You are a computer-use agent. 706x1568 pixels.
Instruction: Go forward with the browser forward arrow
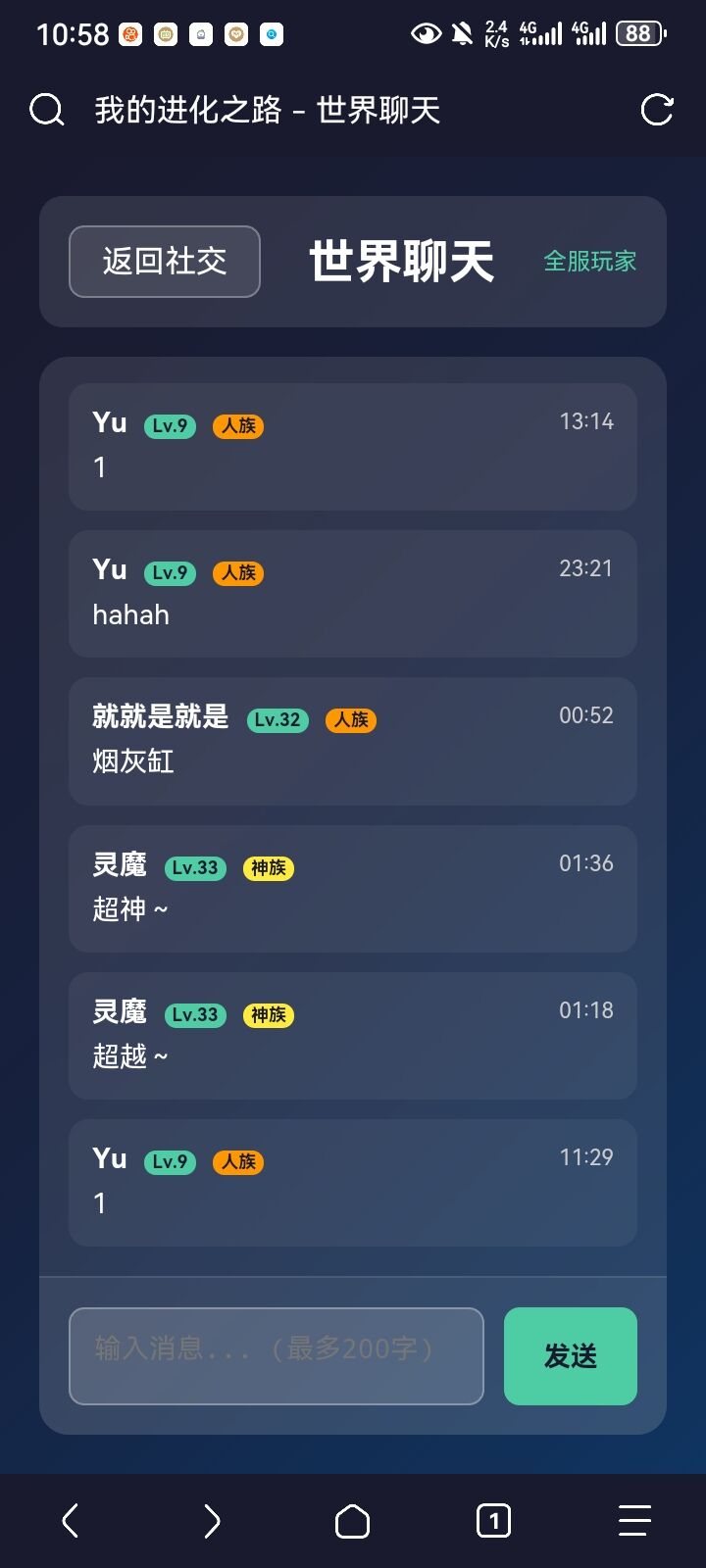(x=212, y=1521)
